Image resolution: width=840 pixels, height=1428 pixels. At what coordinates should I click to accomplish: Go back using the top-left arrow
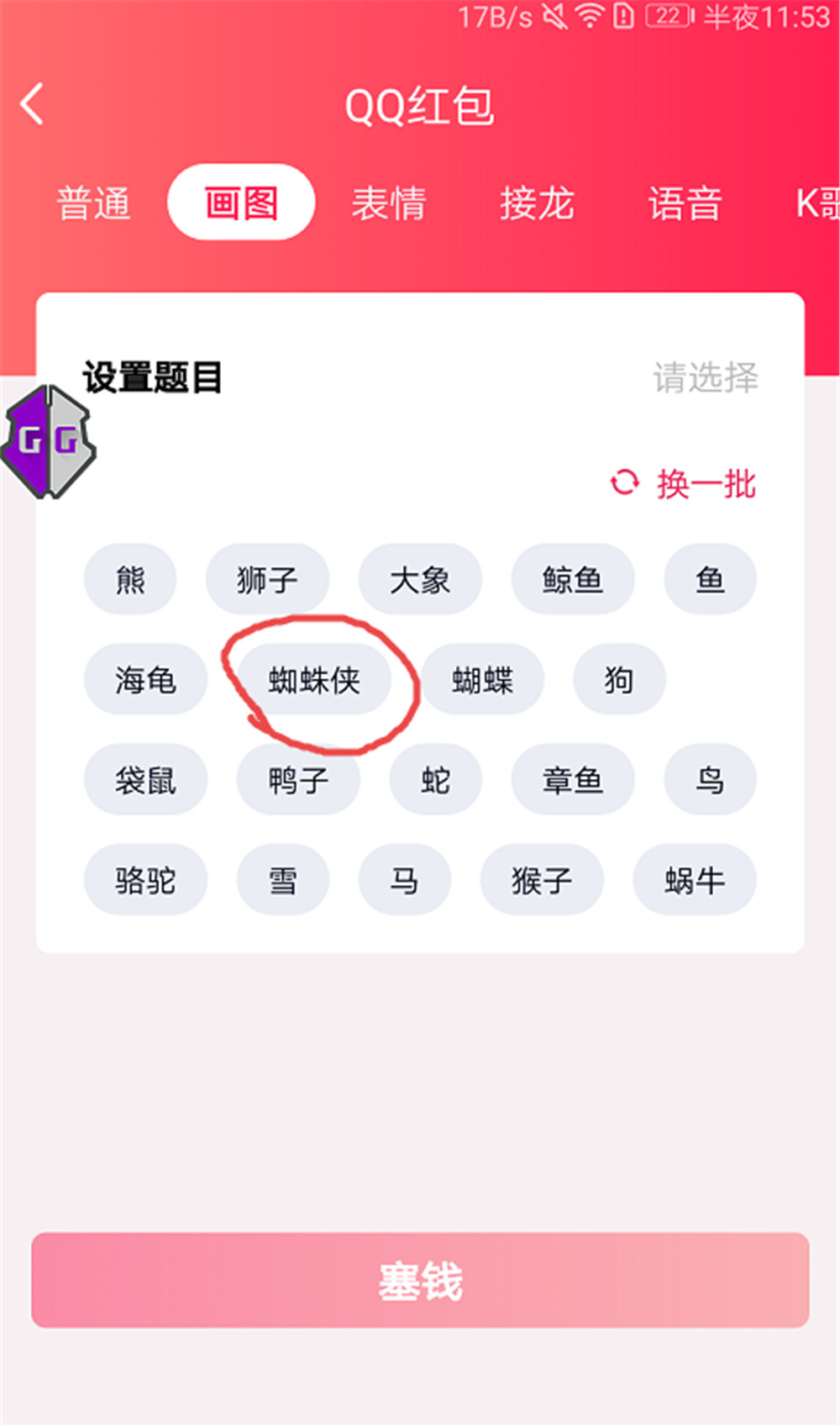tap(32, 105)
